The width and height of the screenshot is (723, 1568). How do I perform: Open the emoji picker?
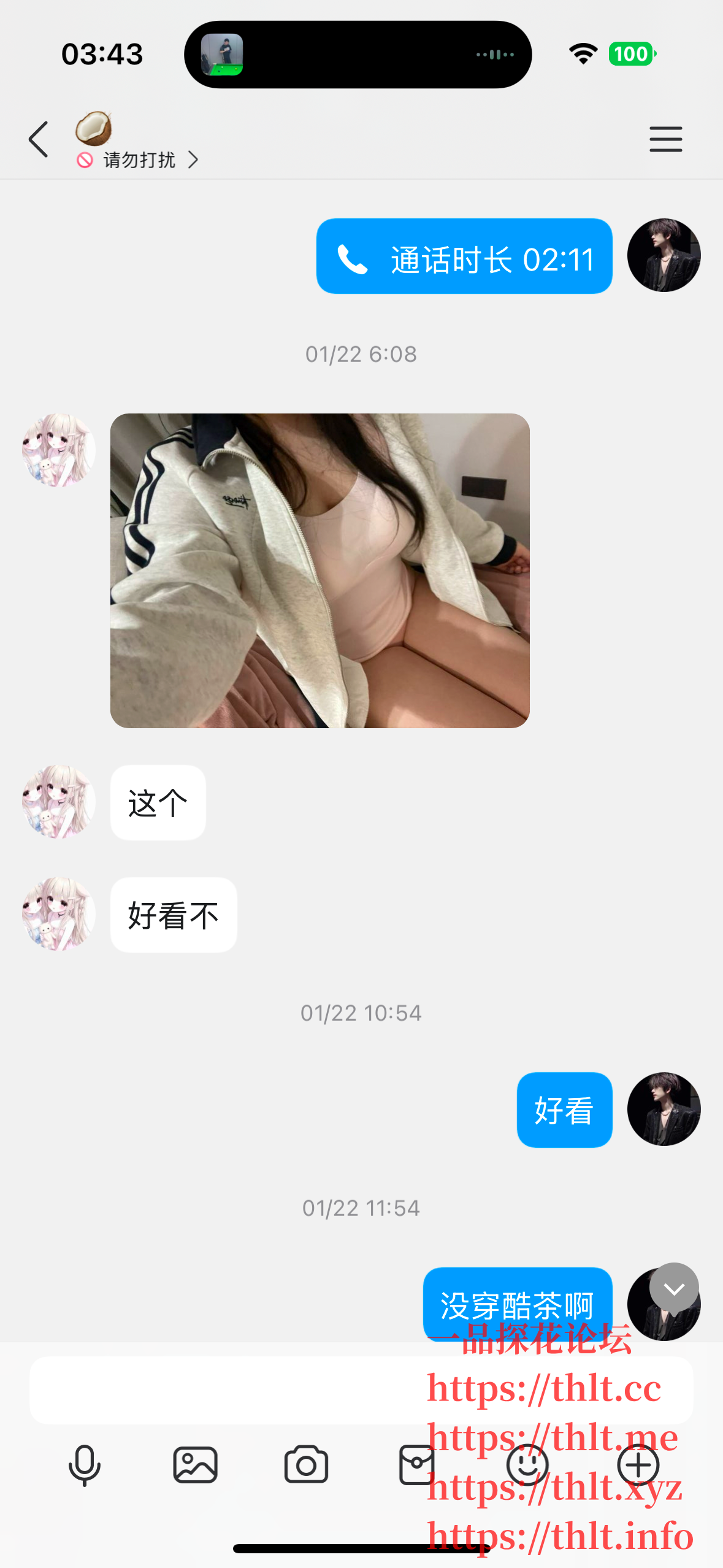pyautogui.click(x=527, y=1465)
